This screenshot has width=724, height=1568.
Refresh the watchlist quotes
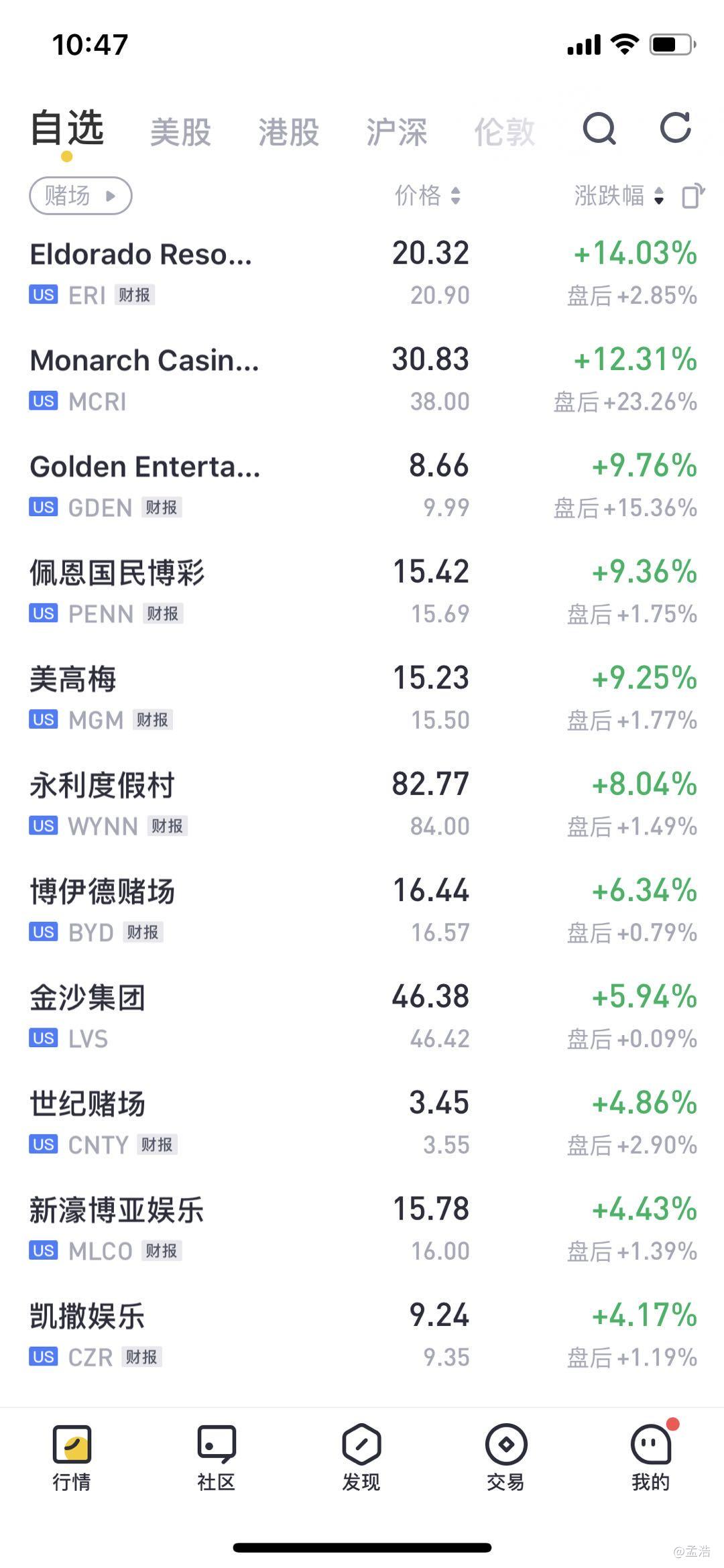pos(675,127)
